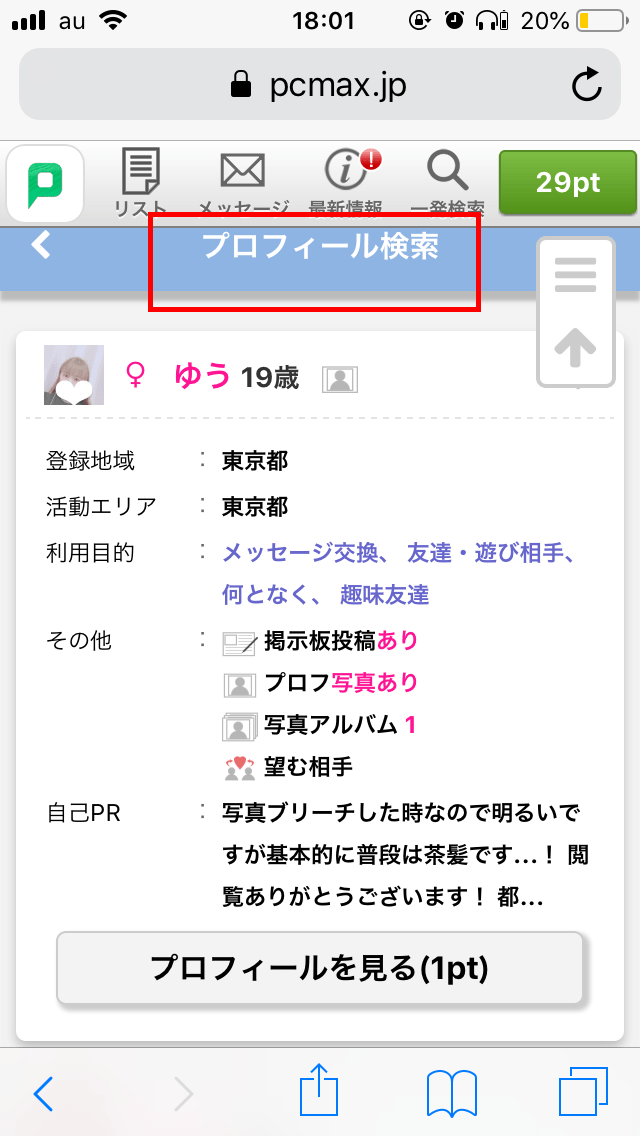Open Safari bookmarks
The width and height of the screenshot is (640, 1136).
pos(451,1091)
